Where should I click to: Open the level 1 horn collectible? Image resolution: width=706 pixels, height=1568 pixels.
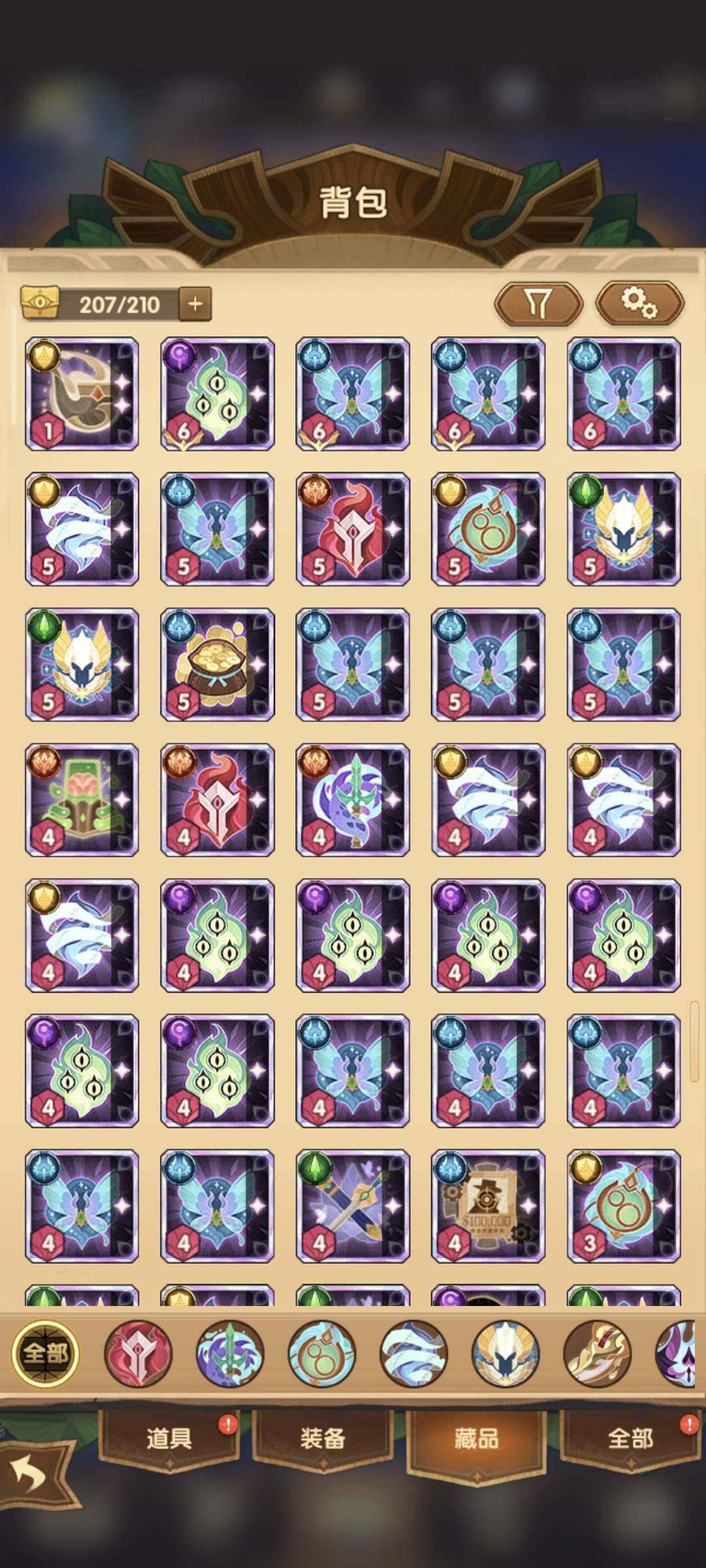[x=82, y=393]
